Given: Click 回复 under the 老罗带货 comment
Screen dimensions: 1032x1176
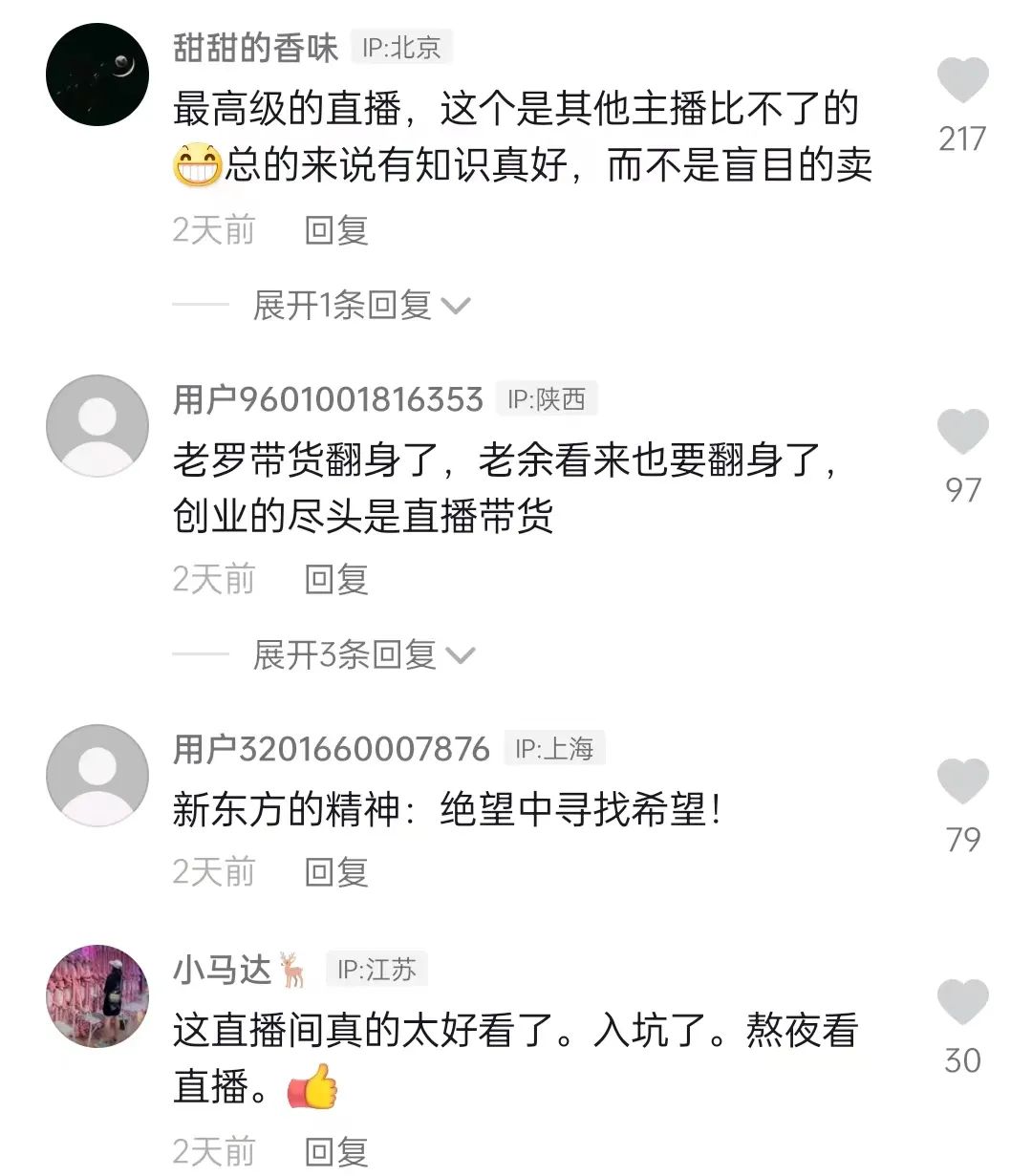Looking at the screenshot, I should click(x=335, y=579).
